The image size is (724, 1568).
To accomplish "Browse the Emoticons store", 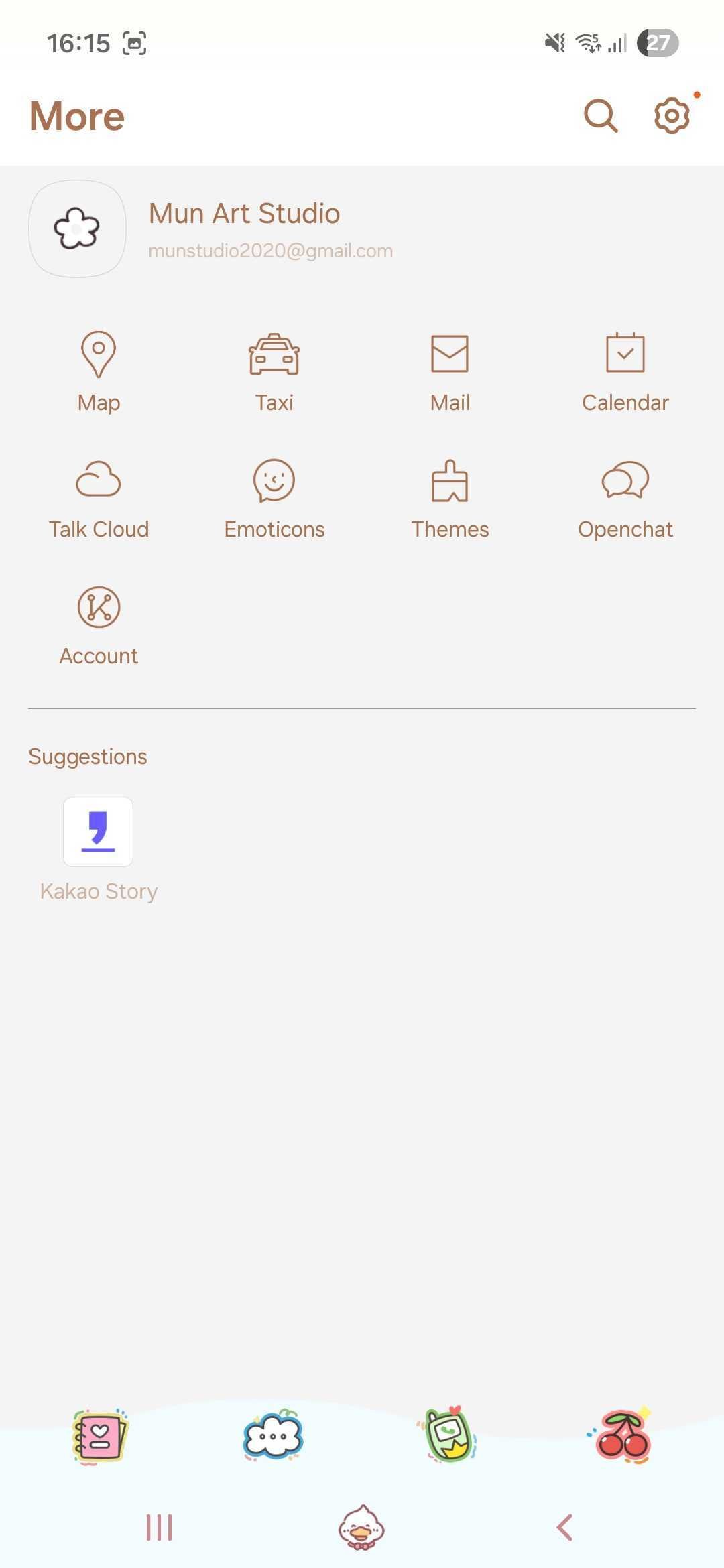I will [x=274, y=498].
